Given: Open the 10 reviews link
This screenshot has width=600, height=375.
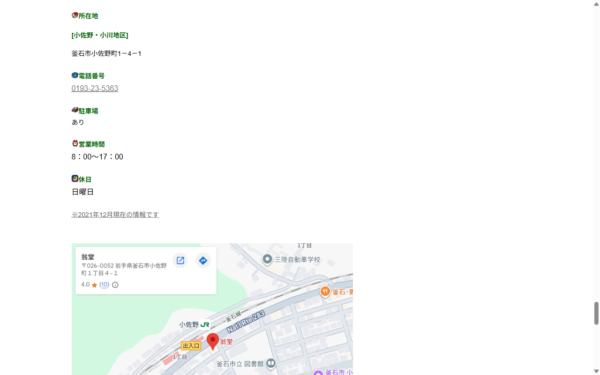Looking at the screenshot, I should pyautogui.click(x=104, y=285).
